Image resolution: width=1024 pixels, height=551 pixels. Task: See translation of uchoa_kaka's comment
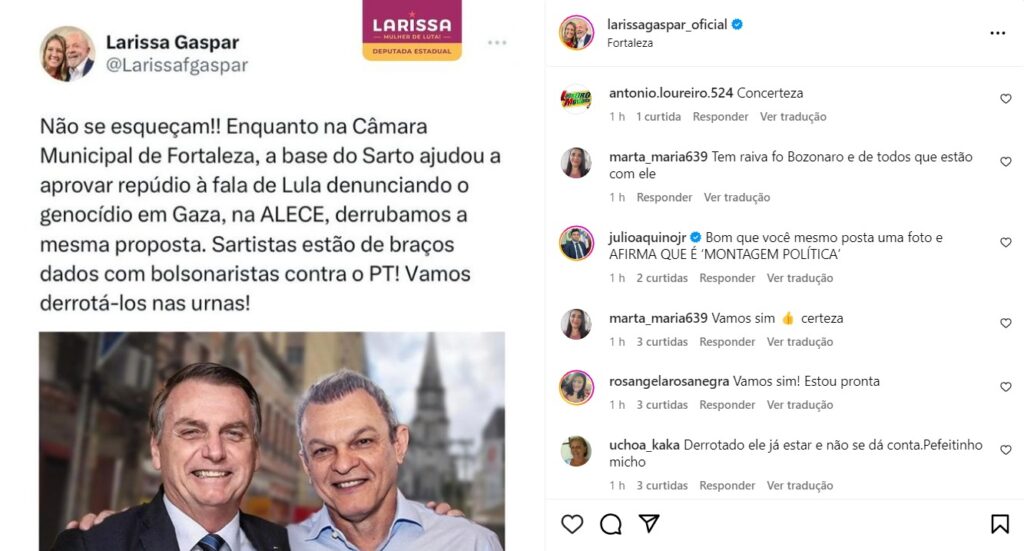coord(800,486)
